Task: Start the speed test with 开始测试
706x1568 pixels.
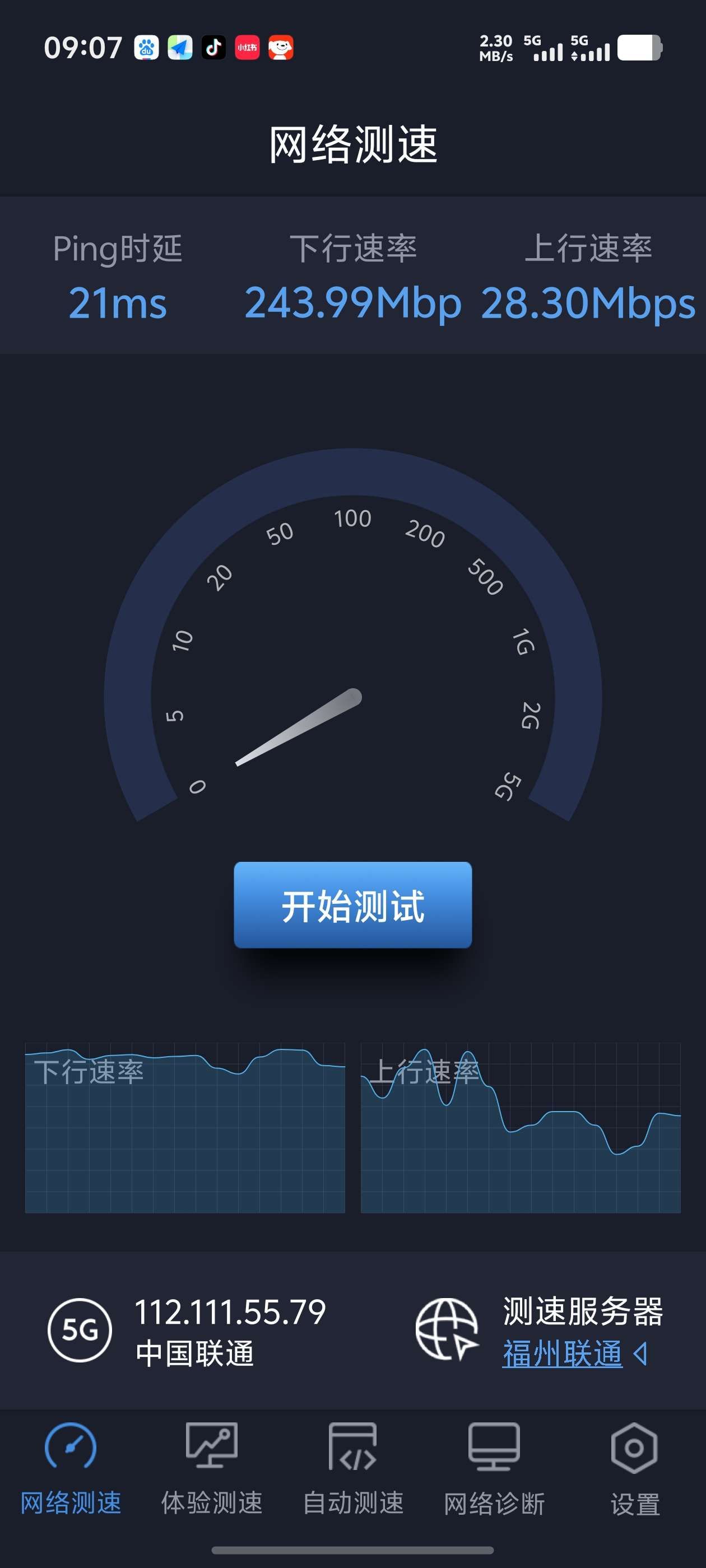Action: coord(352,904)
